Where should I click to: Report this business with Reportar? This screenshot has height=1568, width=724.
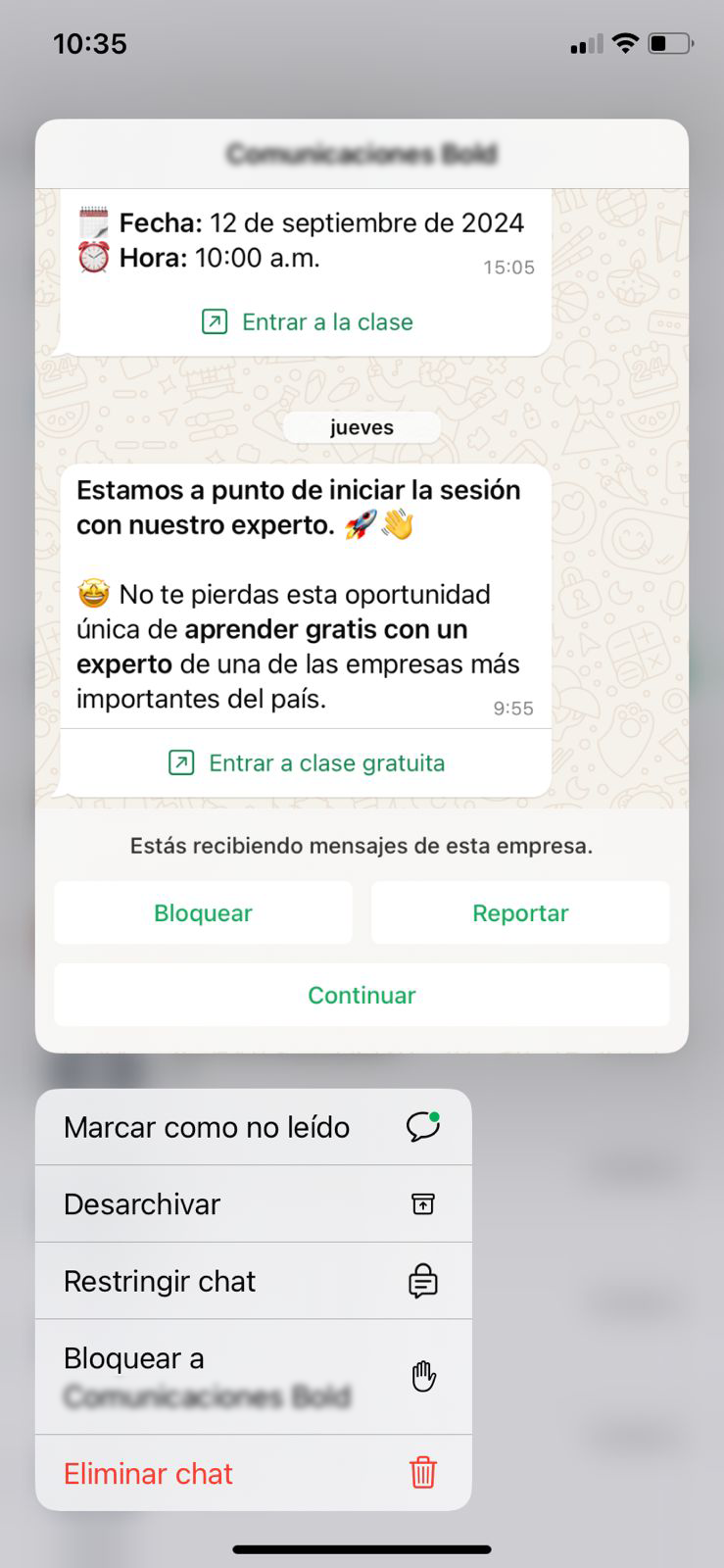520,912
